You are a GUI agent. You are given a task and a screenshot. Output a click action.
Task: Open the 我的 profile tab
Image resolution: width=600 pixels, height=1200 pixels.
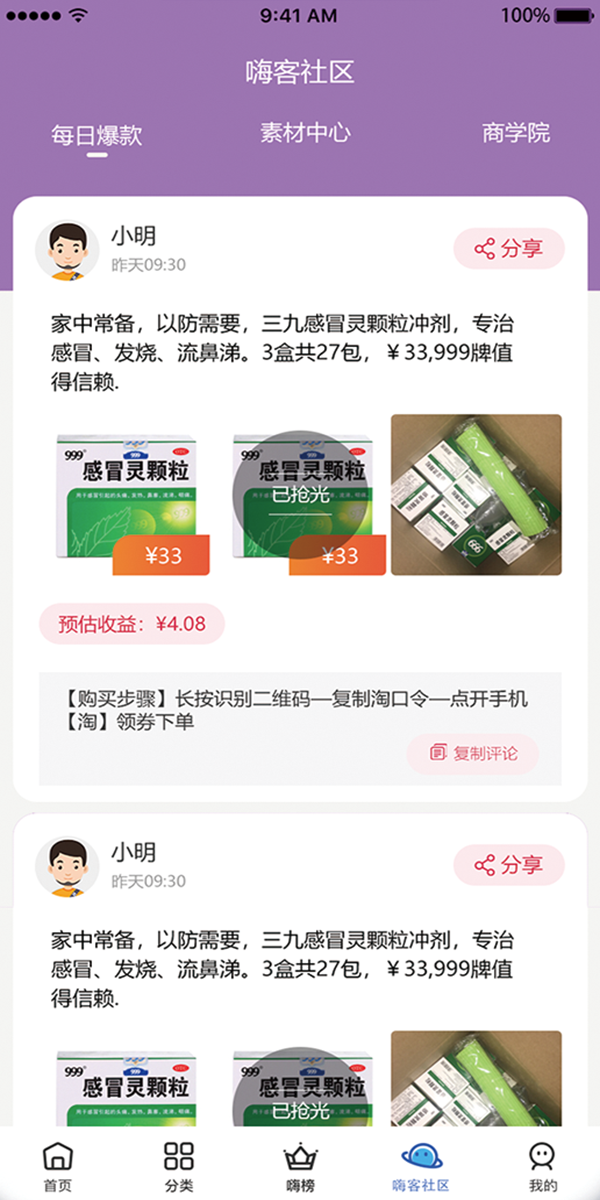[x=542, y=1165]
